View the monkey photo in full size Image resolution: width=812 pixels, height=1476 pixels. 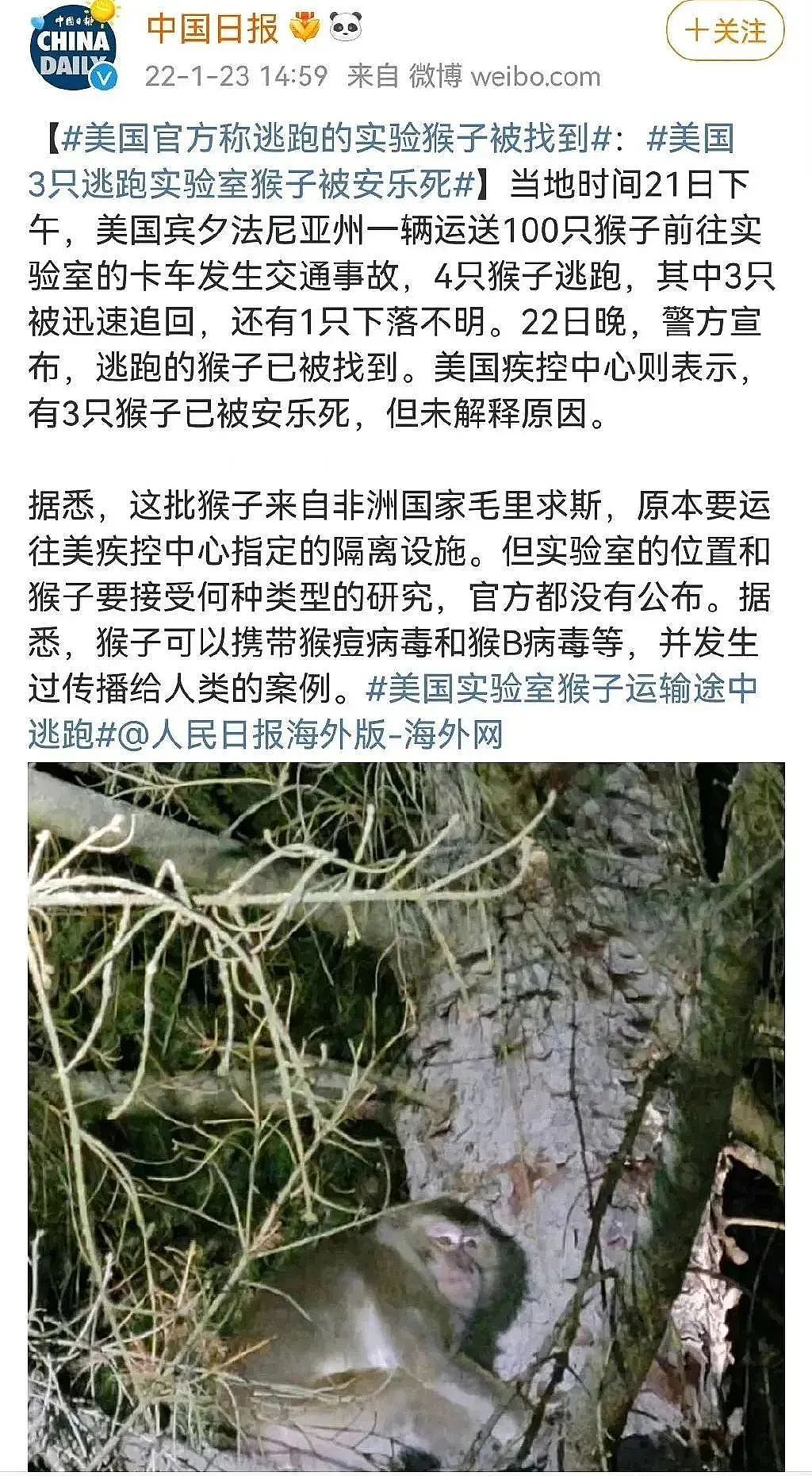[x=406, y=1118]
